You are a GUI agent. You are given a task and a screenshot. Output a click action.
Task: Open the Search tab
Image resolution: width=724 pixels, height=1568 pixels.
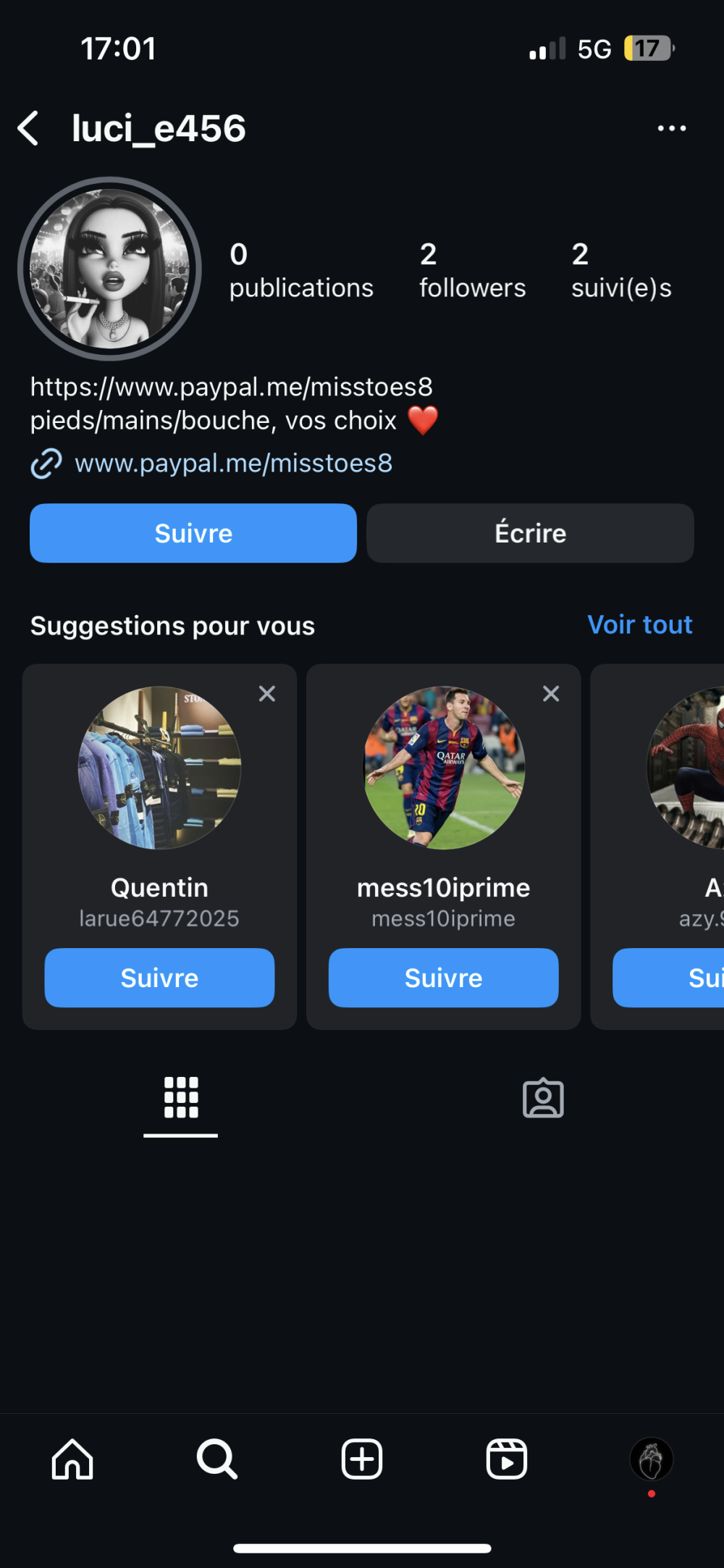click(x=217, y=1459)
